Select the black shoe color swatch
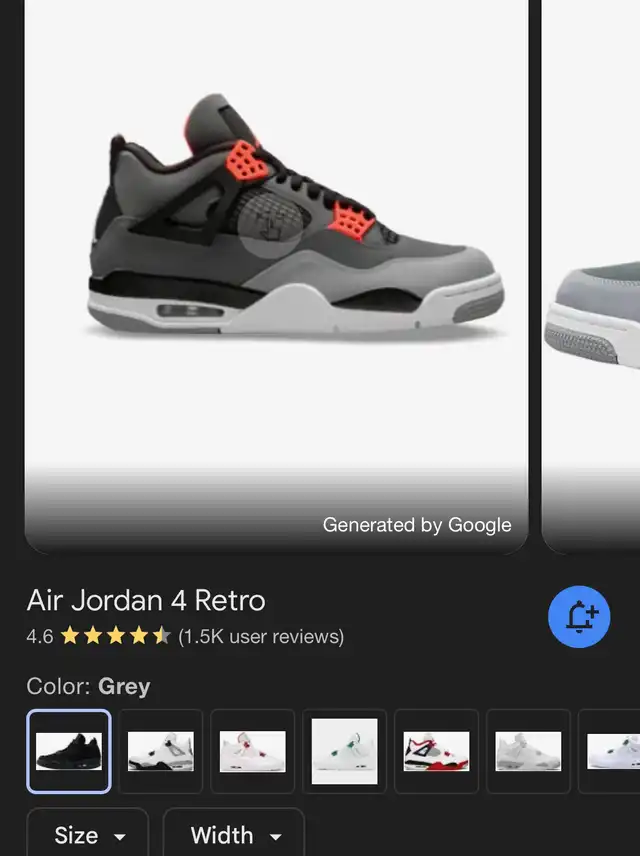Viewport: 640px width, 856px height. (x=69, y=751)
